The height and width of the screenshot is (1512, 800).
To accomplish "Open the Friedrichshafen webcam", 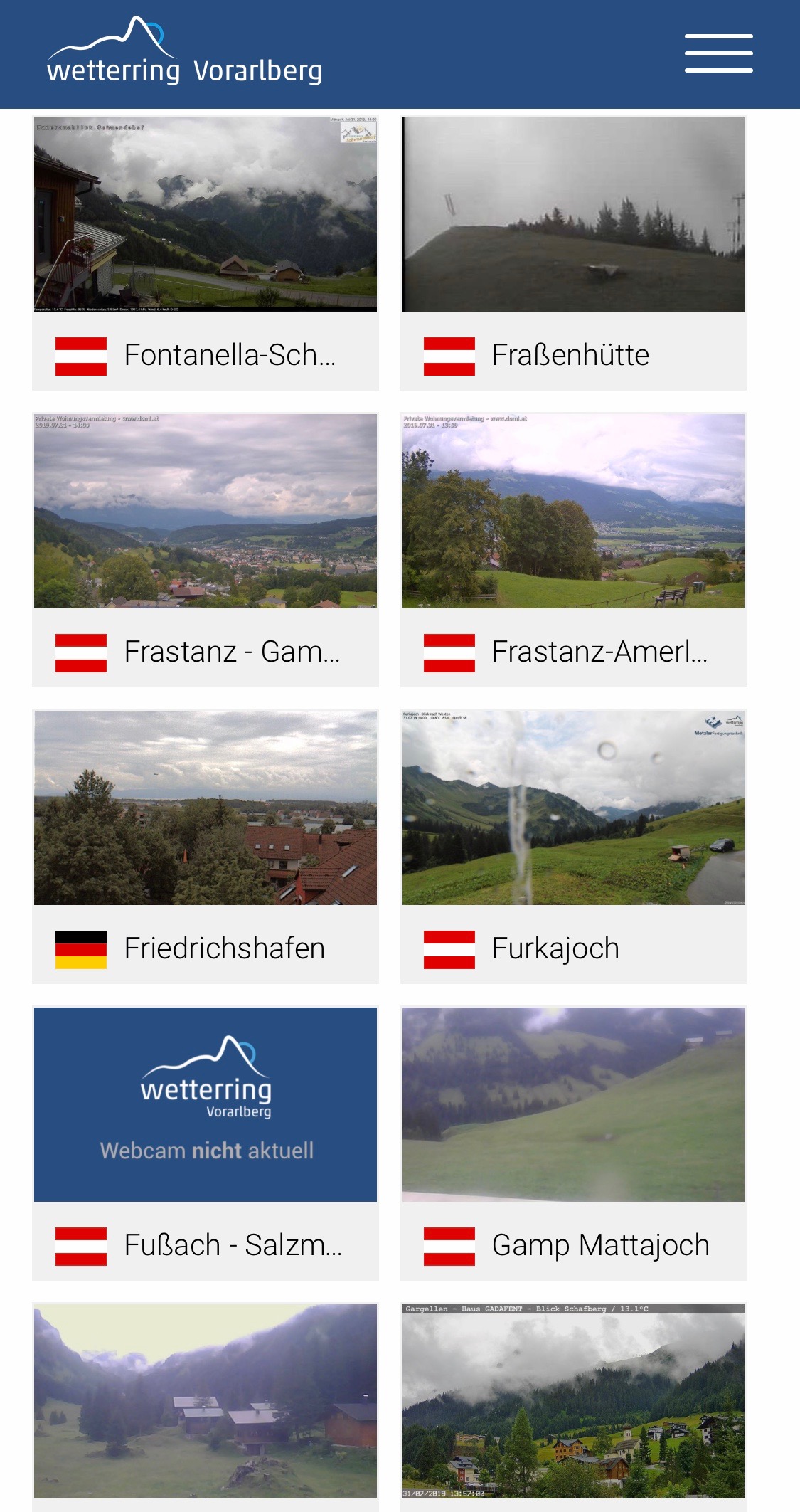I will pos(206,847).
